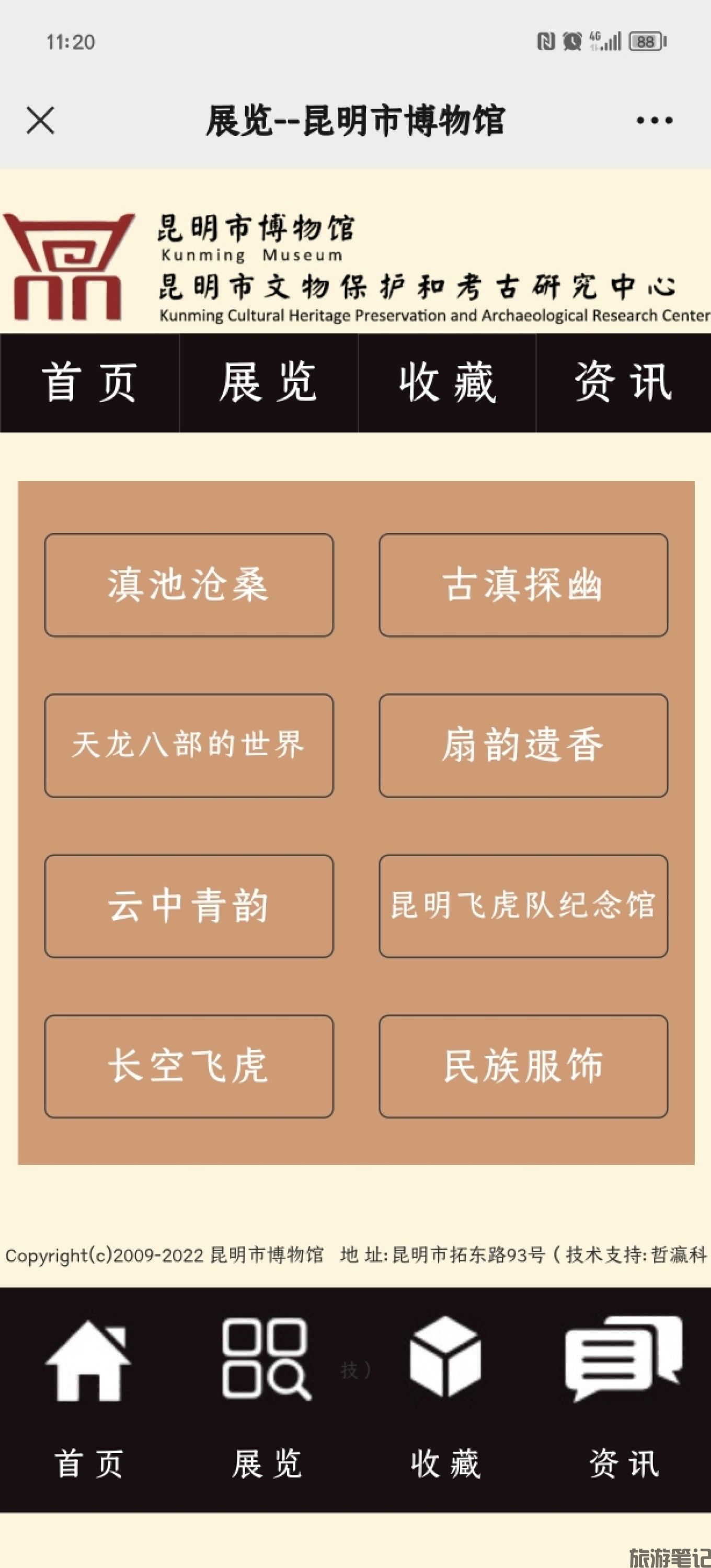Open the 昆明飞虎队纪念馆 exhibition
The height and width of the screenshot is (1568, 711).
(522, 907)
